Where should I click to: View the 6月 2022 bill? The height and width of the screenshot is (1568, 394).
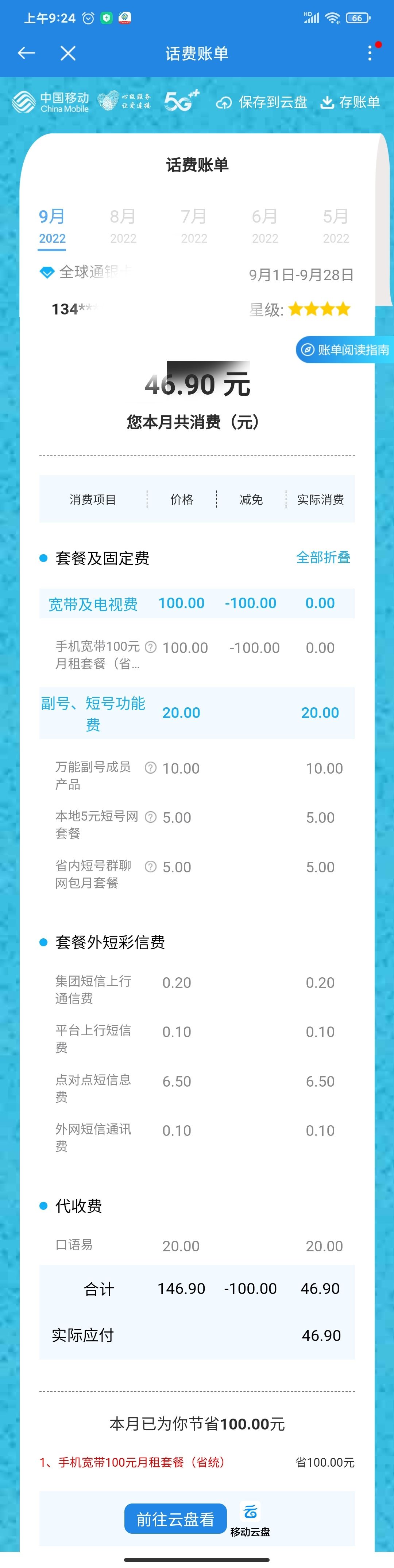[265, 225]
